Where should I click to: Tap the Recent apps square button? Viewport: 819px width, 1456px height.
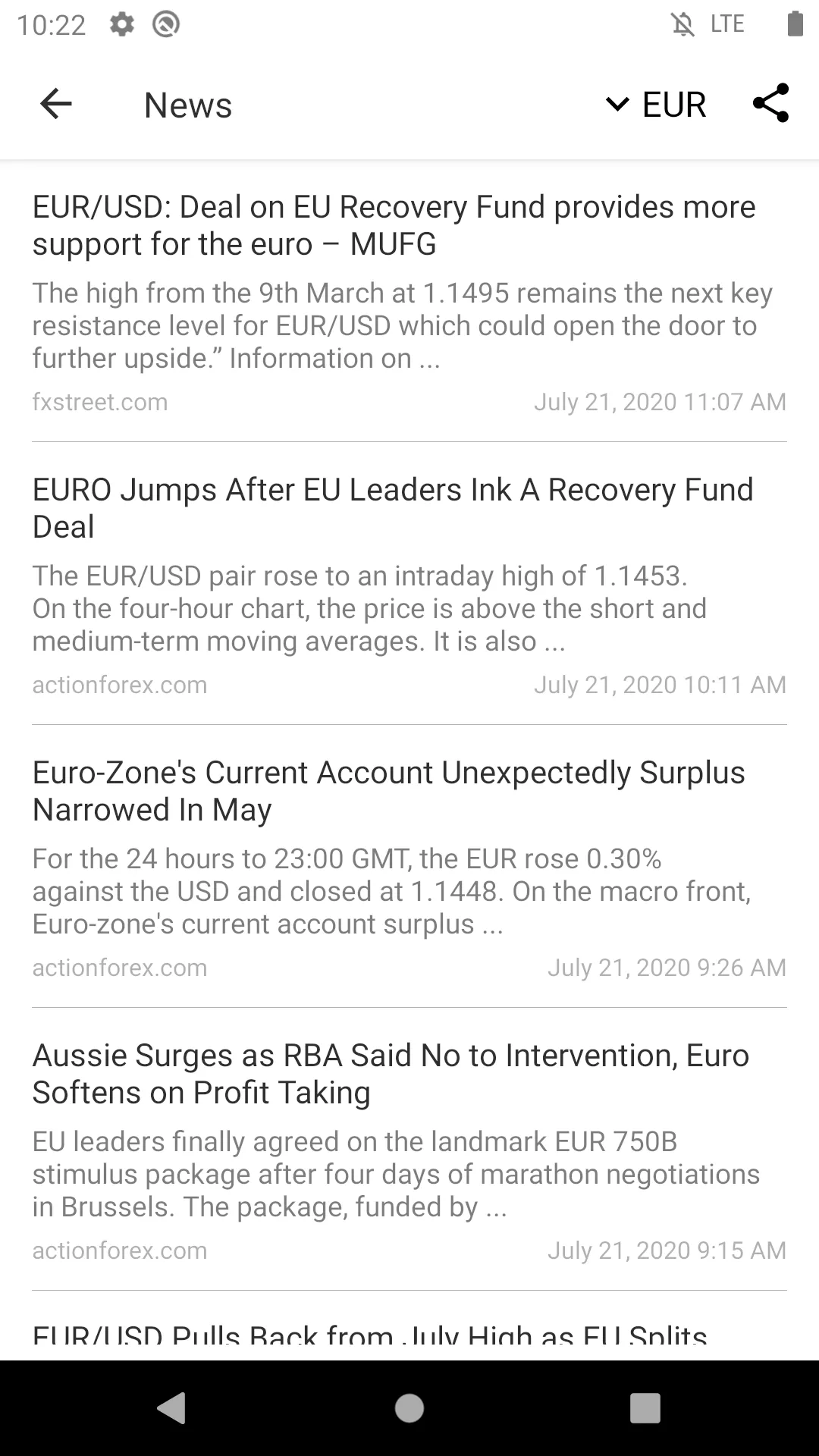(x=645, y=1408)
